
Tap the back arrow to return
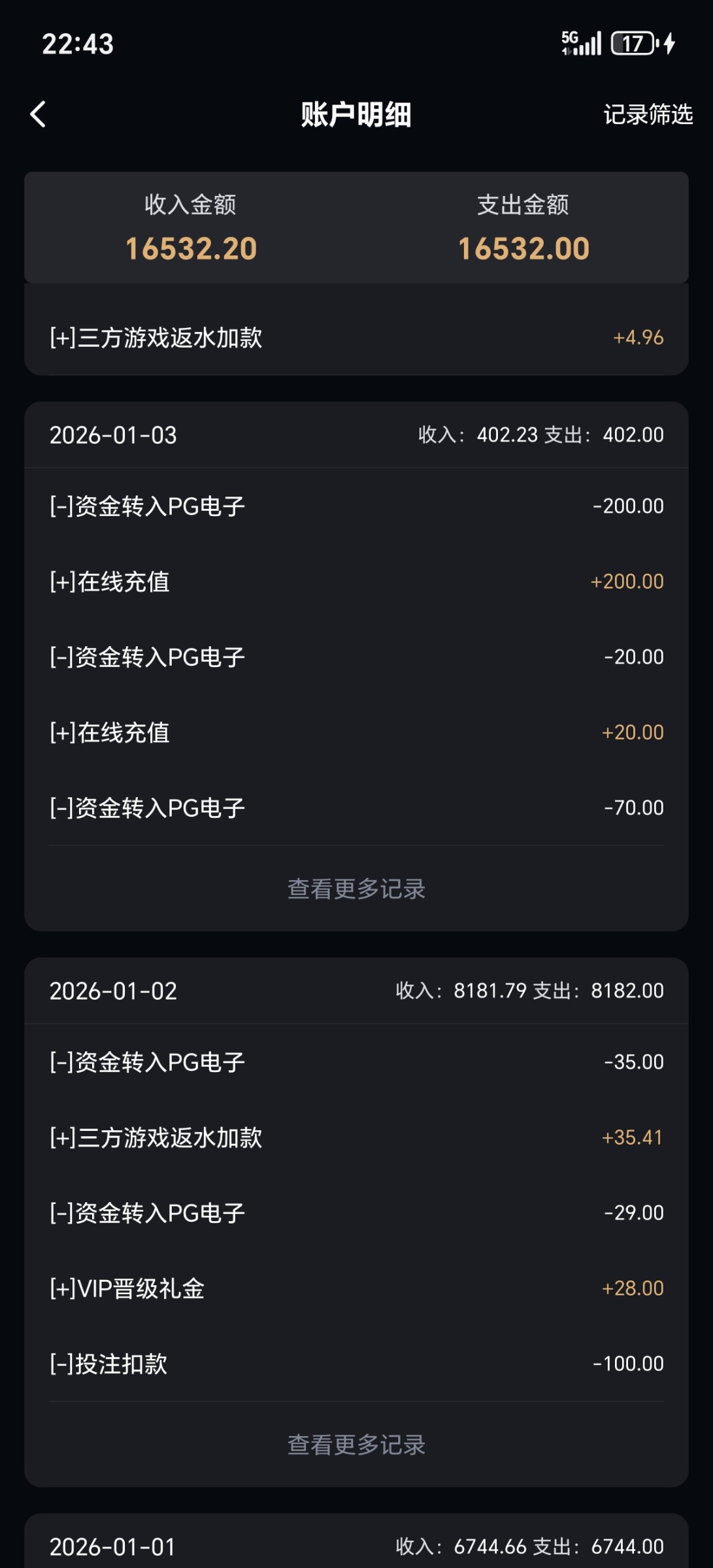38,114
